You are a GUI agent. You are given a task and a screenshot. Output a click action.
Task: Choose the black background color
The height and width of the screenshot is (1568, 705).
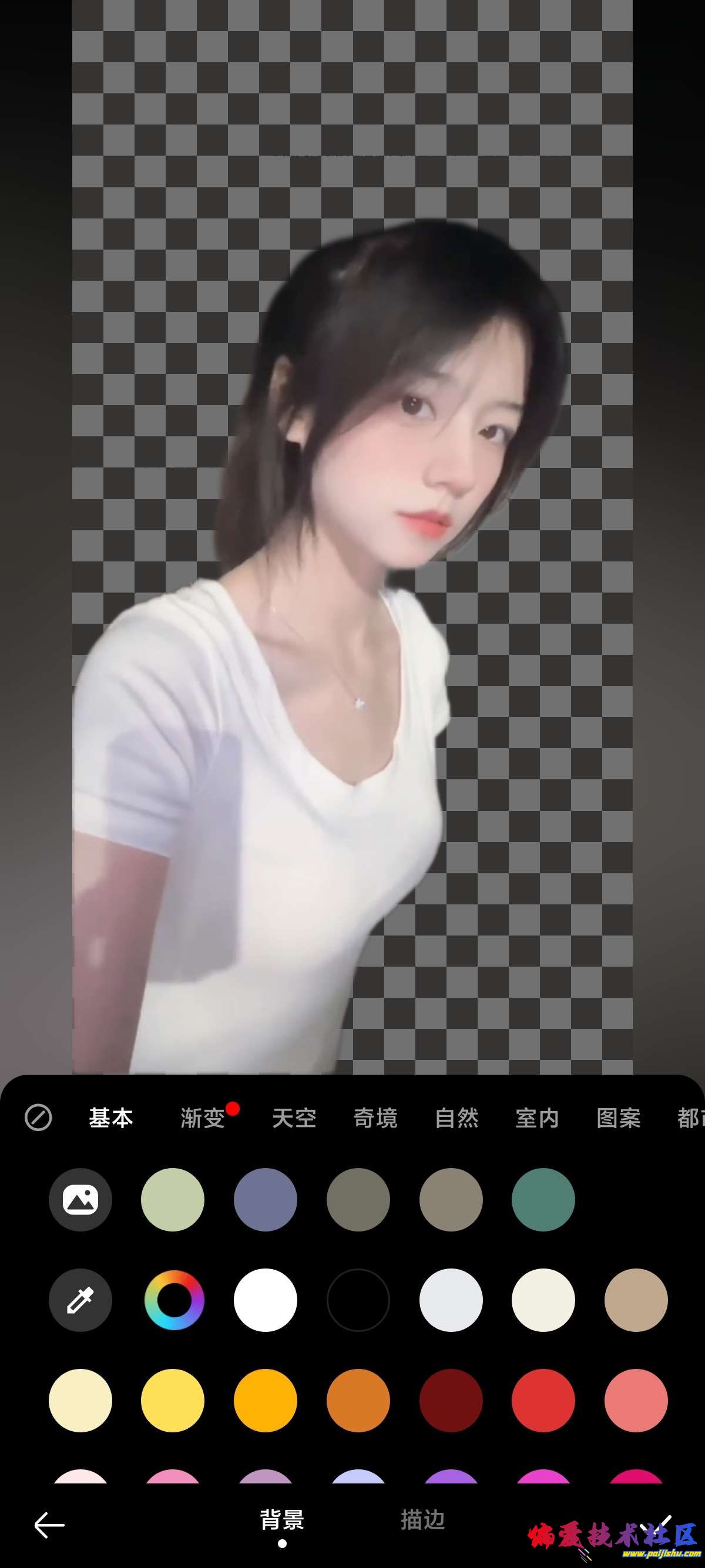[x=358, y=1300]
